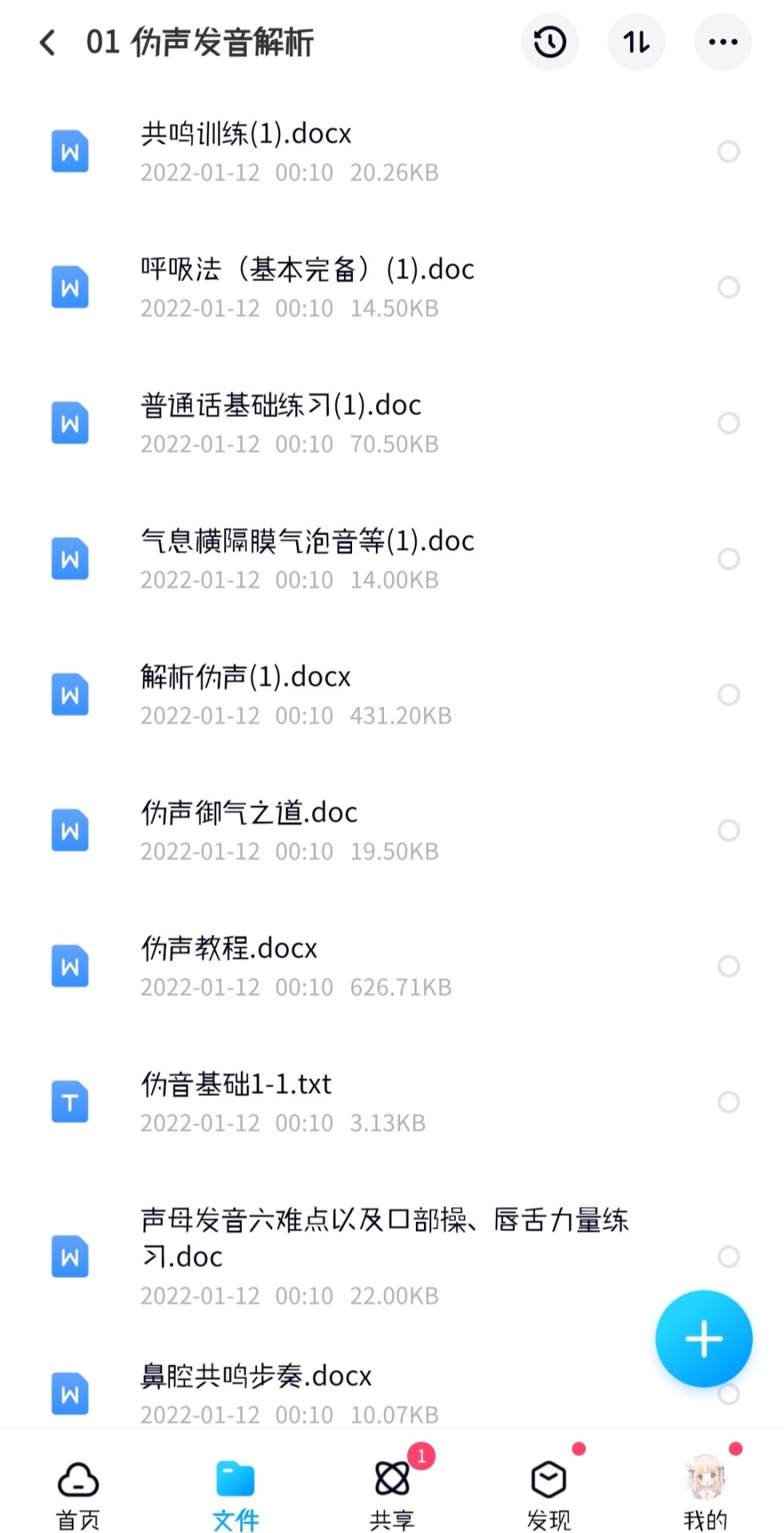Tick the circle next to 气息横隔膜气泡音等(1).doc
Viewport: 784px width, 1533px height.
pyautogui.click(x=728, y=559)
